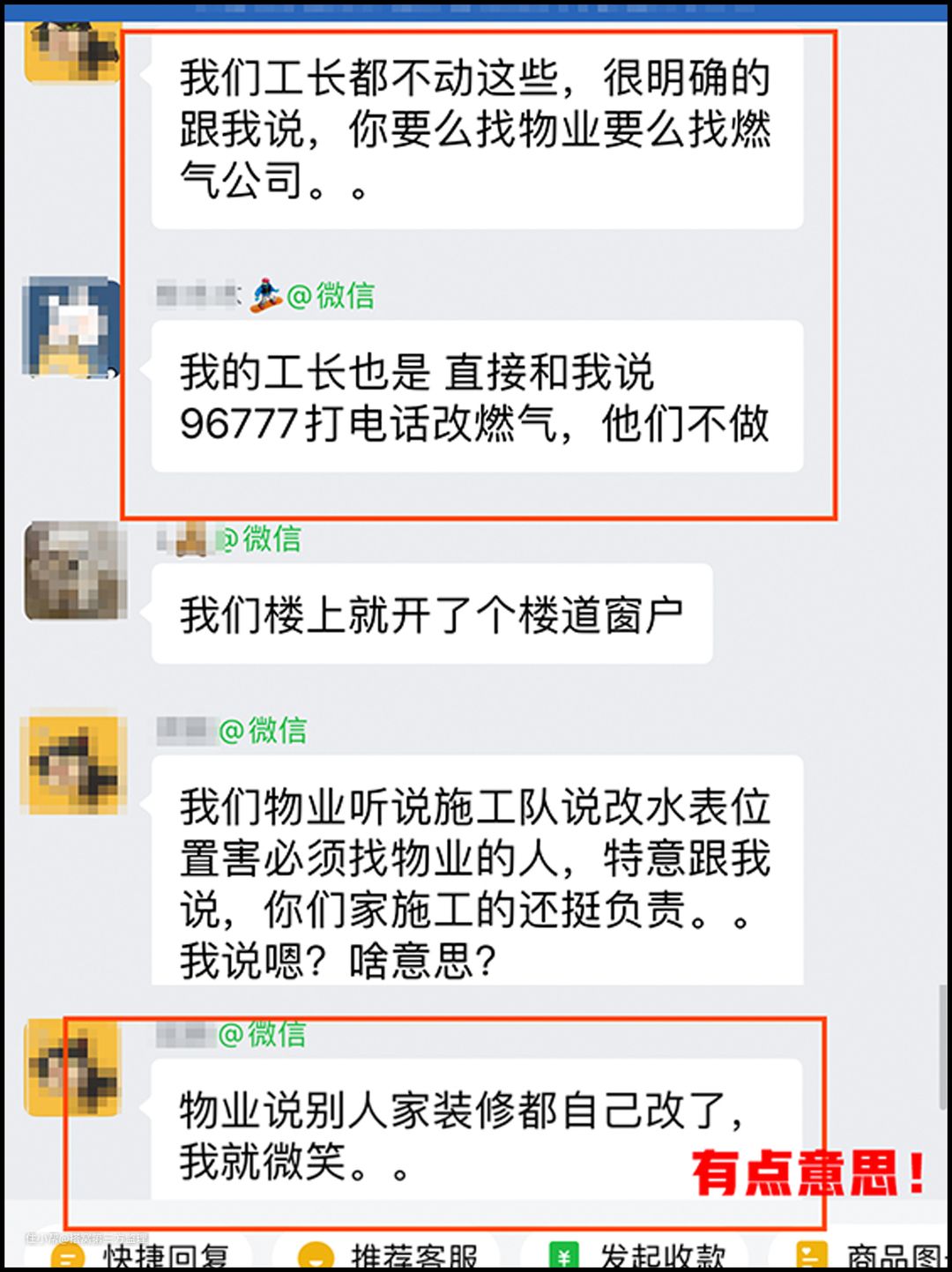Open the avatar beside the 楼道窗户 message

click(75, 570)
